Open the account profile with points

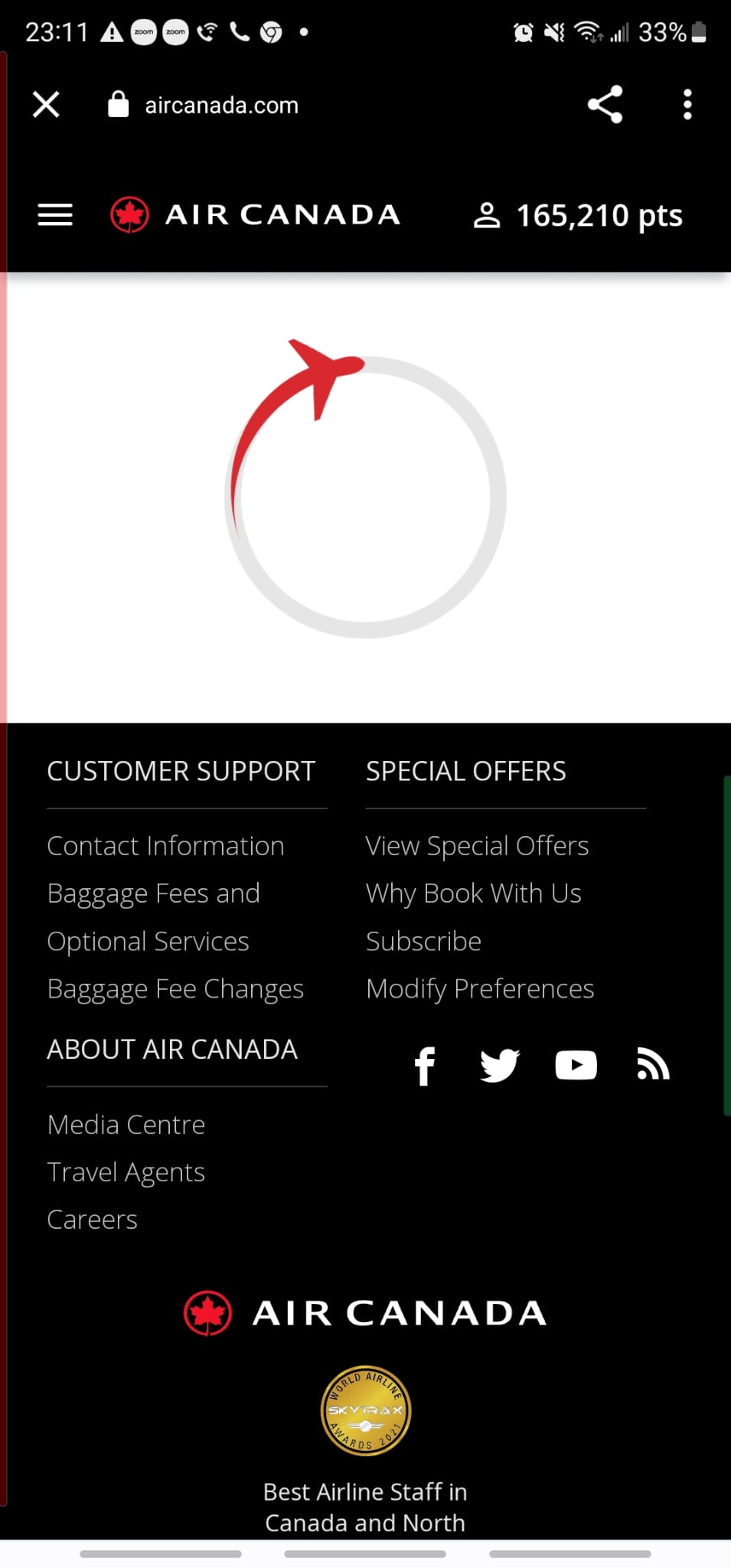click(x=578, y=216)
